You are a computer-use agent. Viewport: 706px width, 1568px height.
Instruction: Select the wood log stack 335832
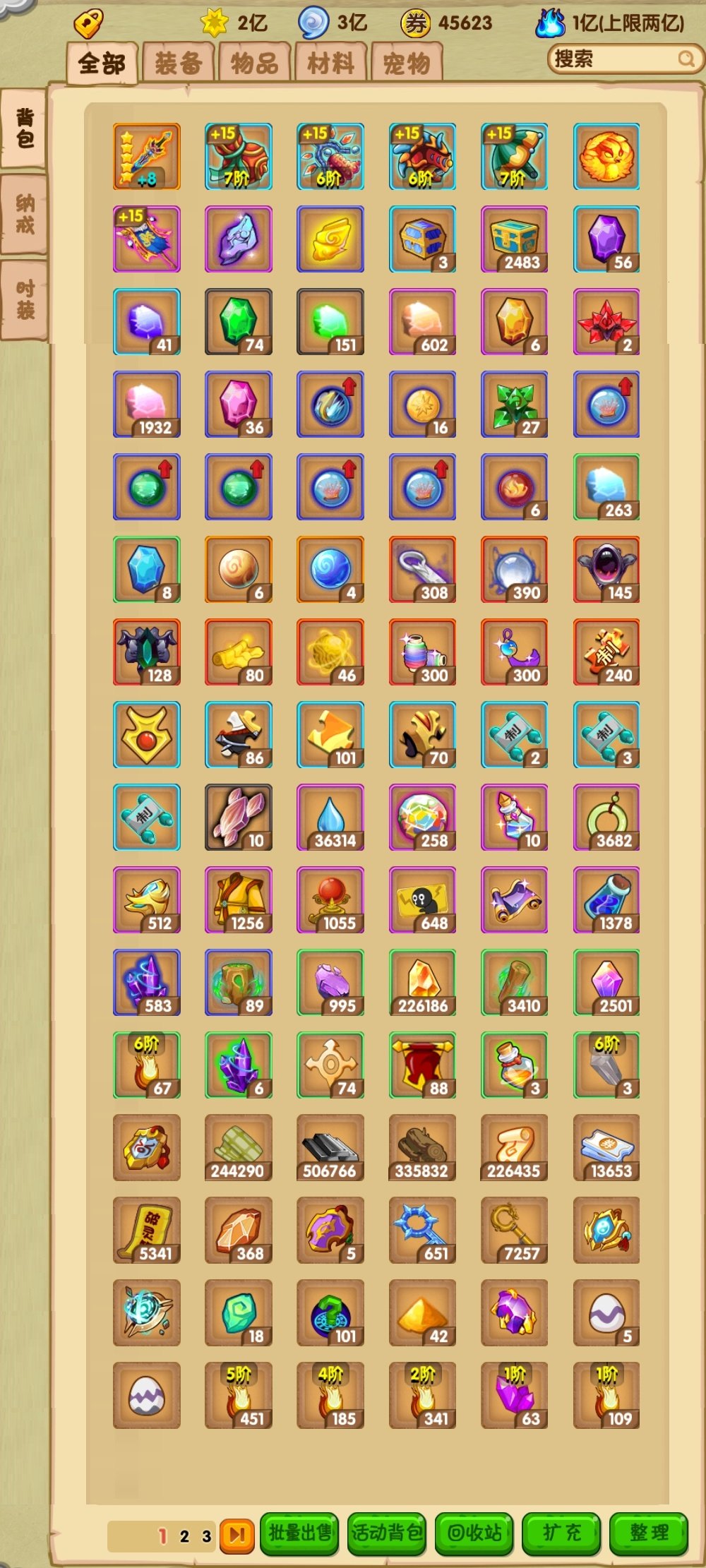422,1147
